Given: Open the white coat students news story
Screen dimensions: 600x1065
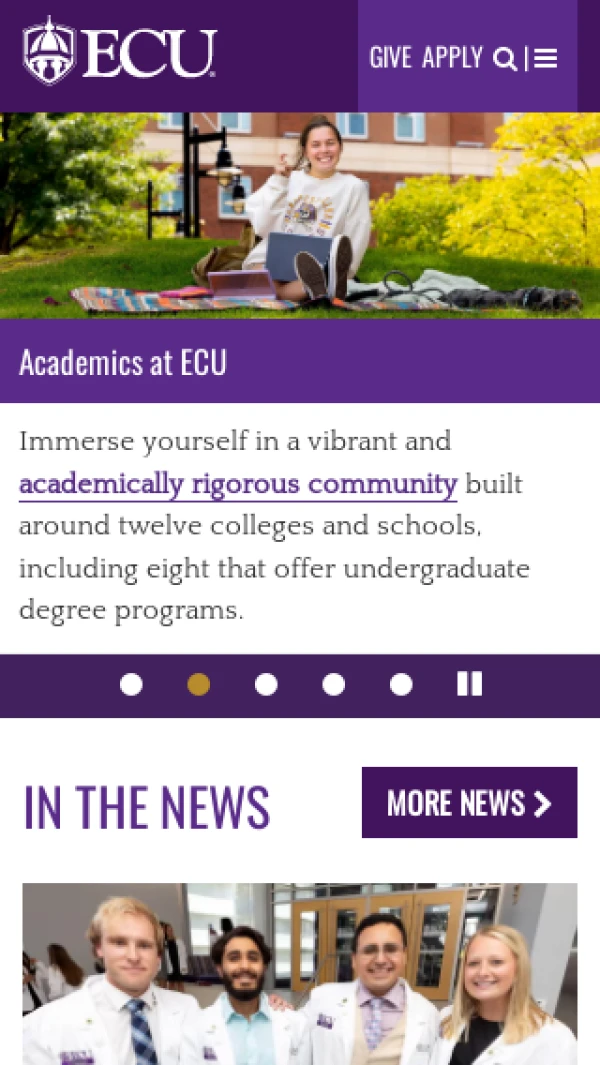Looking at the screenshot, I should (x=300, y=973).
